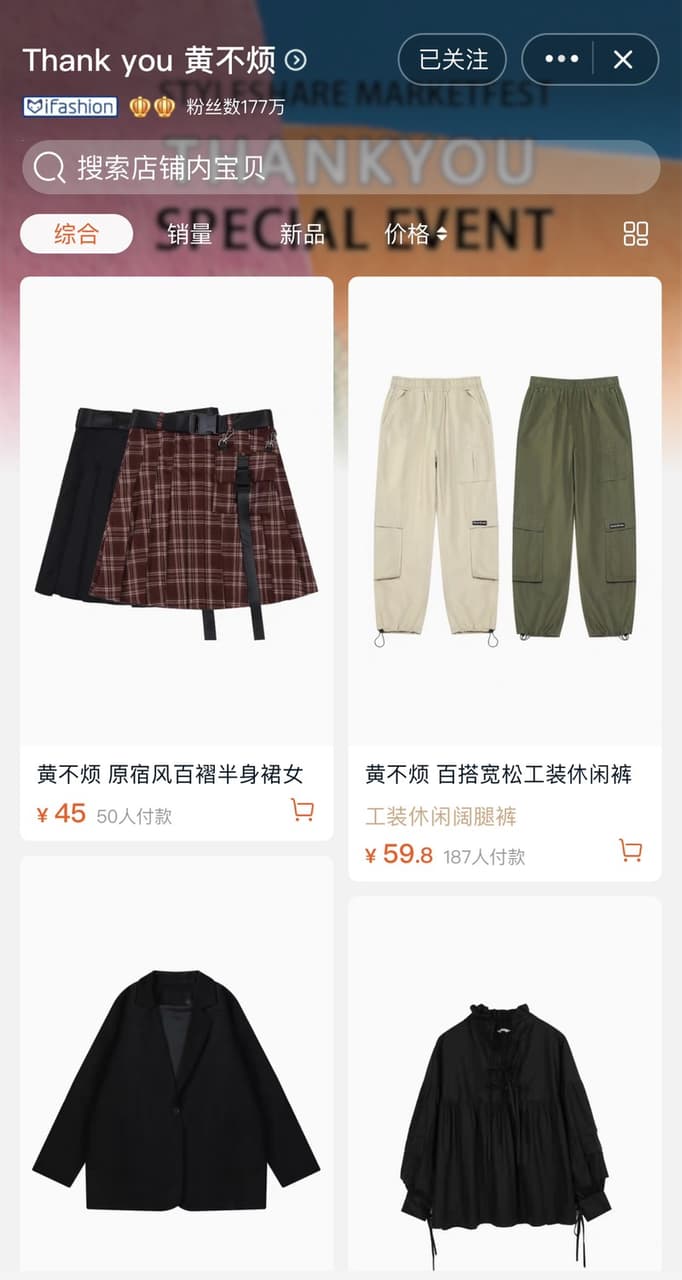Toggle the grid layout view icon
682x1280 pixels.
pyautogui.click(x=636, y=234)
